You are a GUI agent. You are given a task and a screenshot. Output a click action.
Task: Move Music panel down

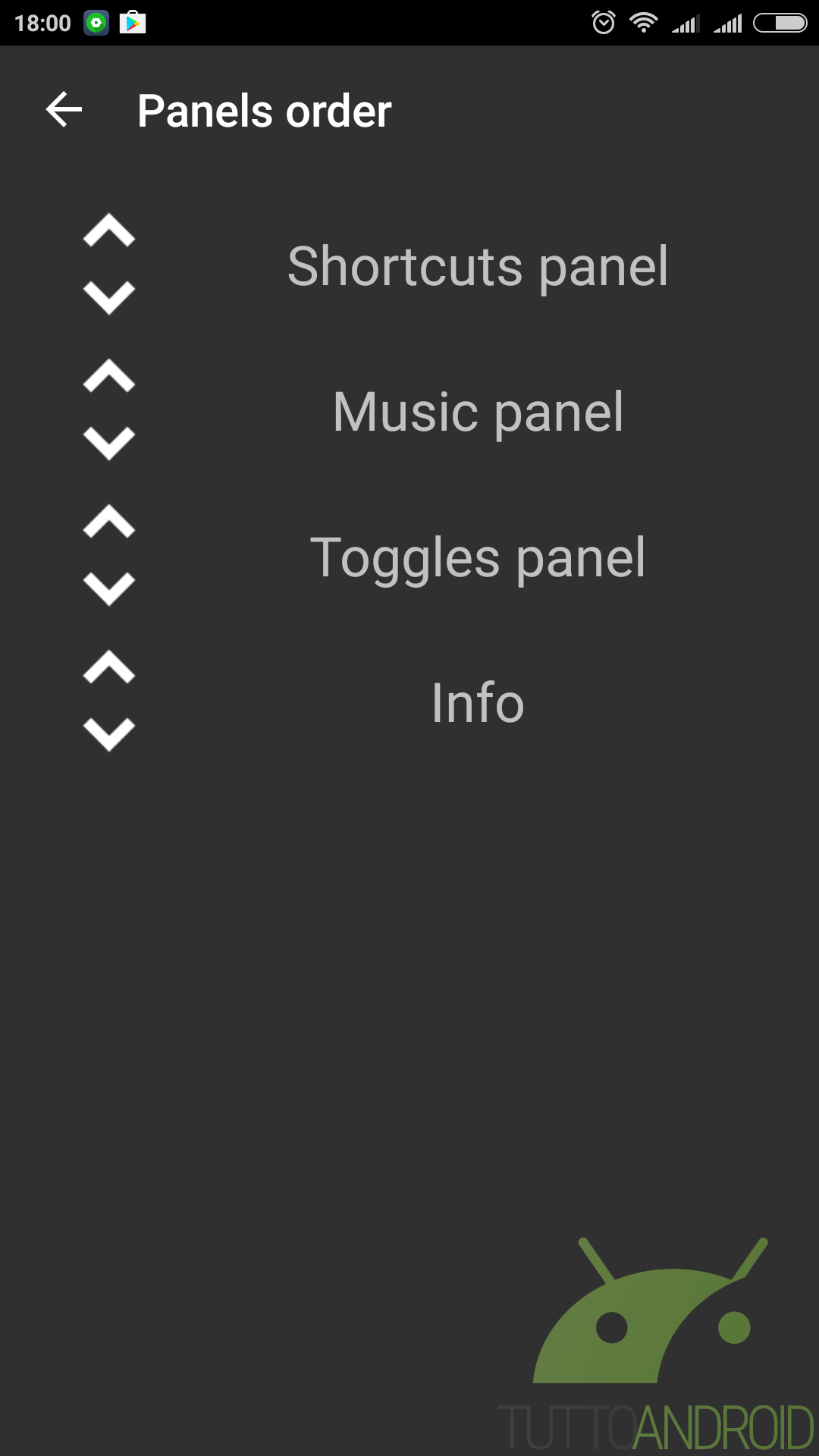(x=109, y=443)
